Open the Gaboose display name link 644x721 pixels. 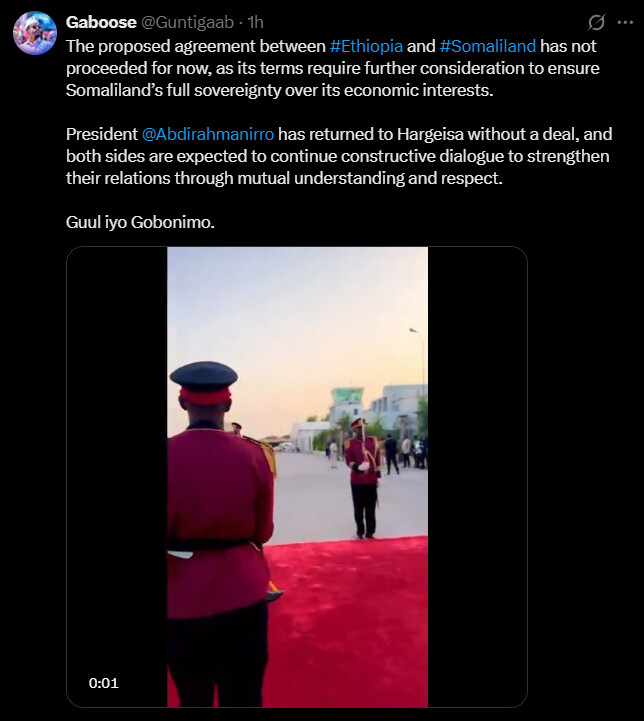pyautogui.click(x=101, y=21)
